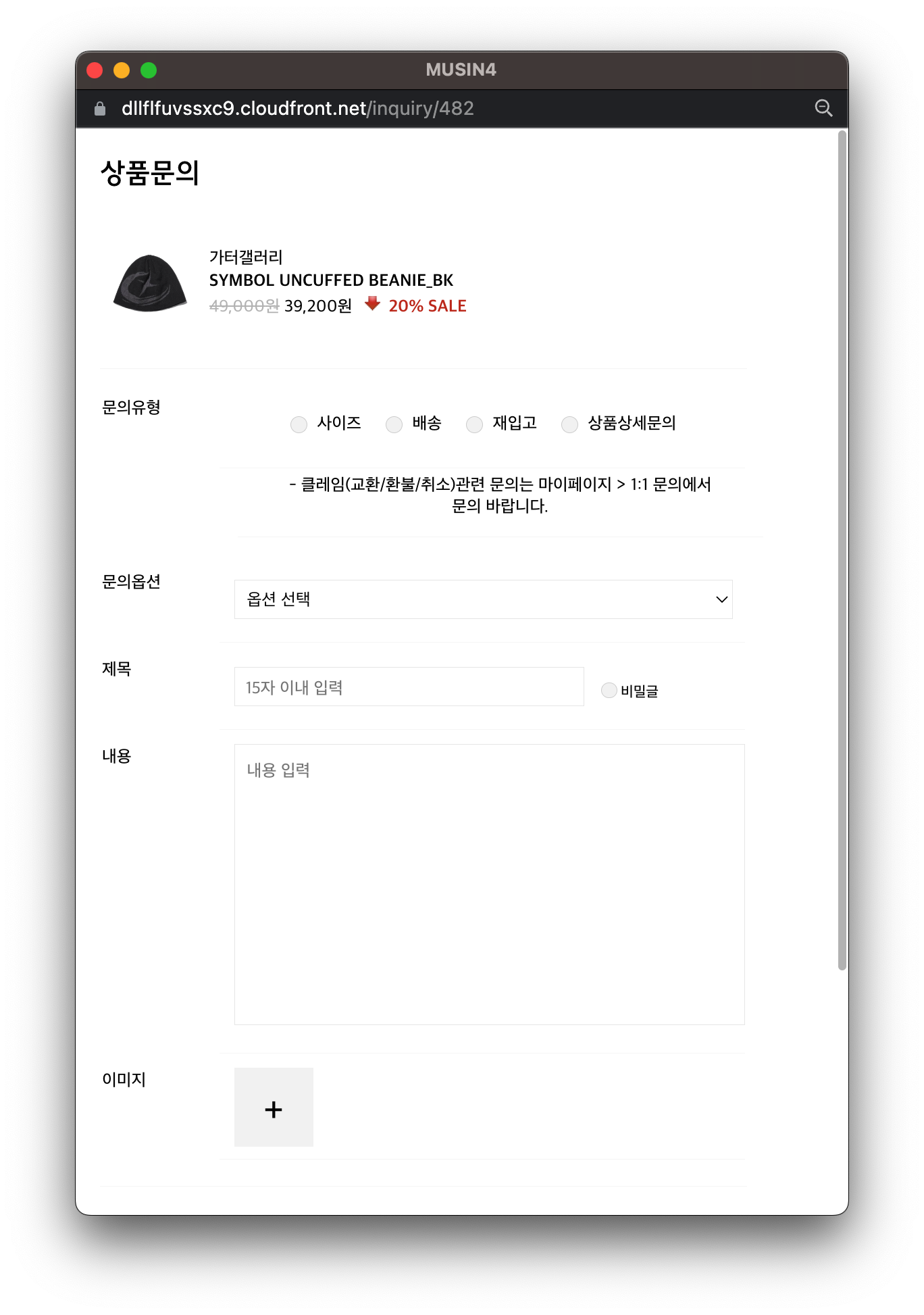This screenshot has width=924, height=1315.
Task: Expand the 옵션 선택 dropdown
Action: click(483, 599)
